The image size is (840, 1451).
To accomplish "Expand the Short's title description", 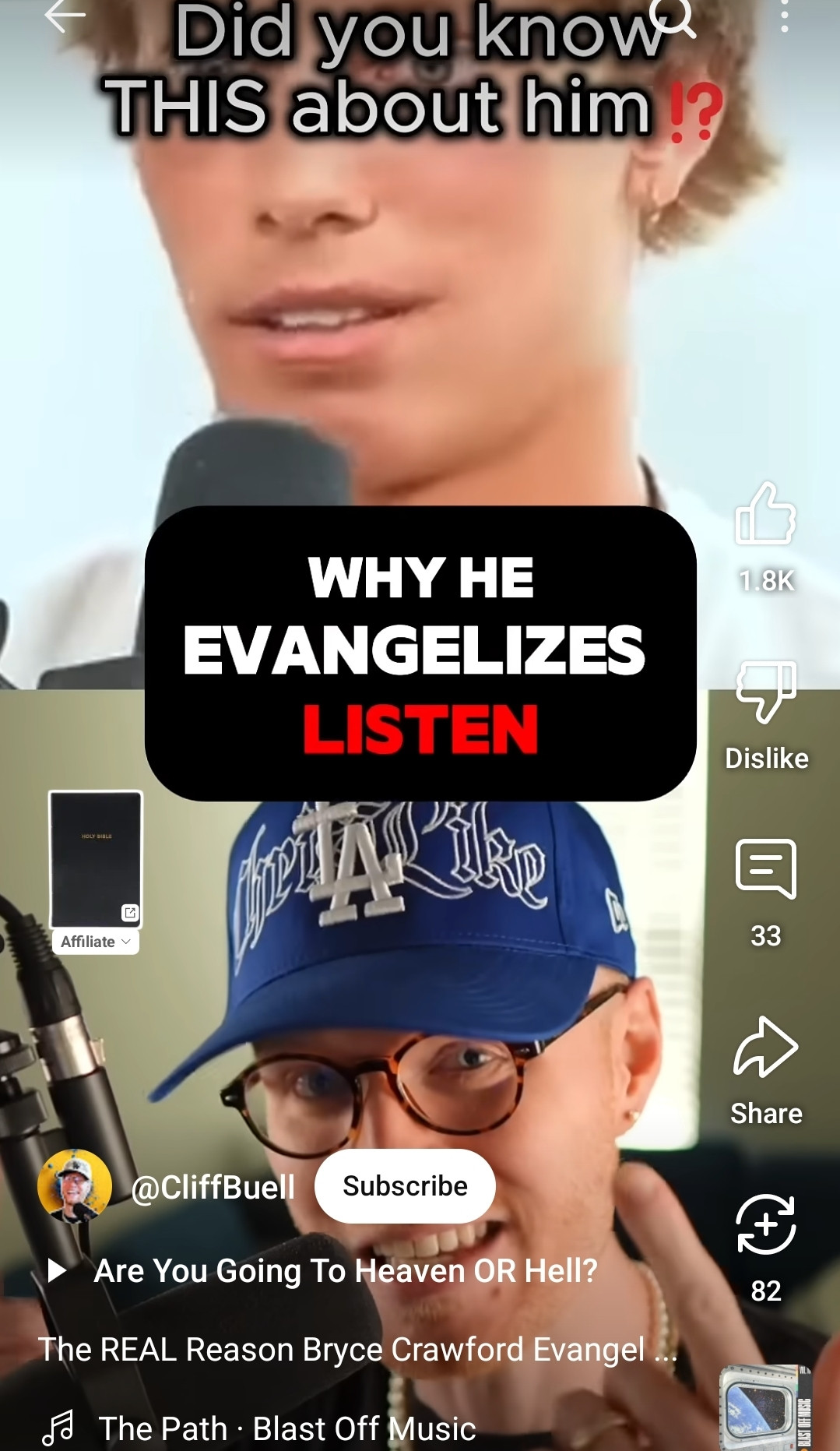I will click(357, 1349).
